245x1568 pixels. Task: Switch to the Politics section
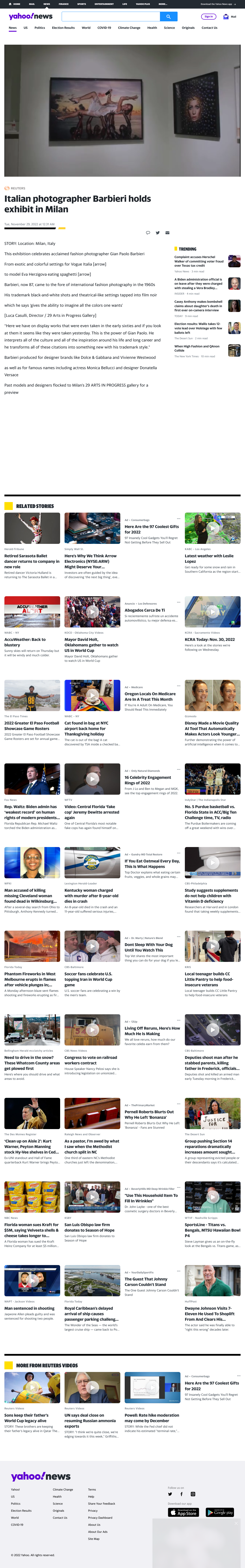coord(40,28)
